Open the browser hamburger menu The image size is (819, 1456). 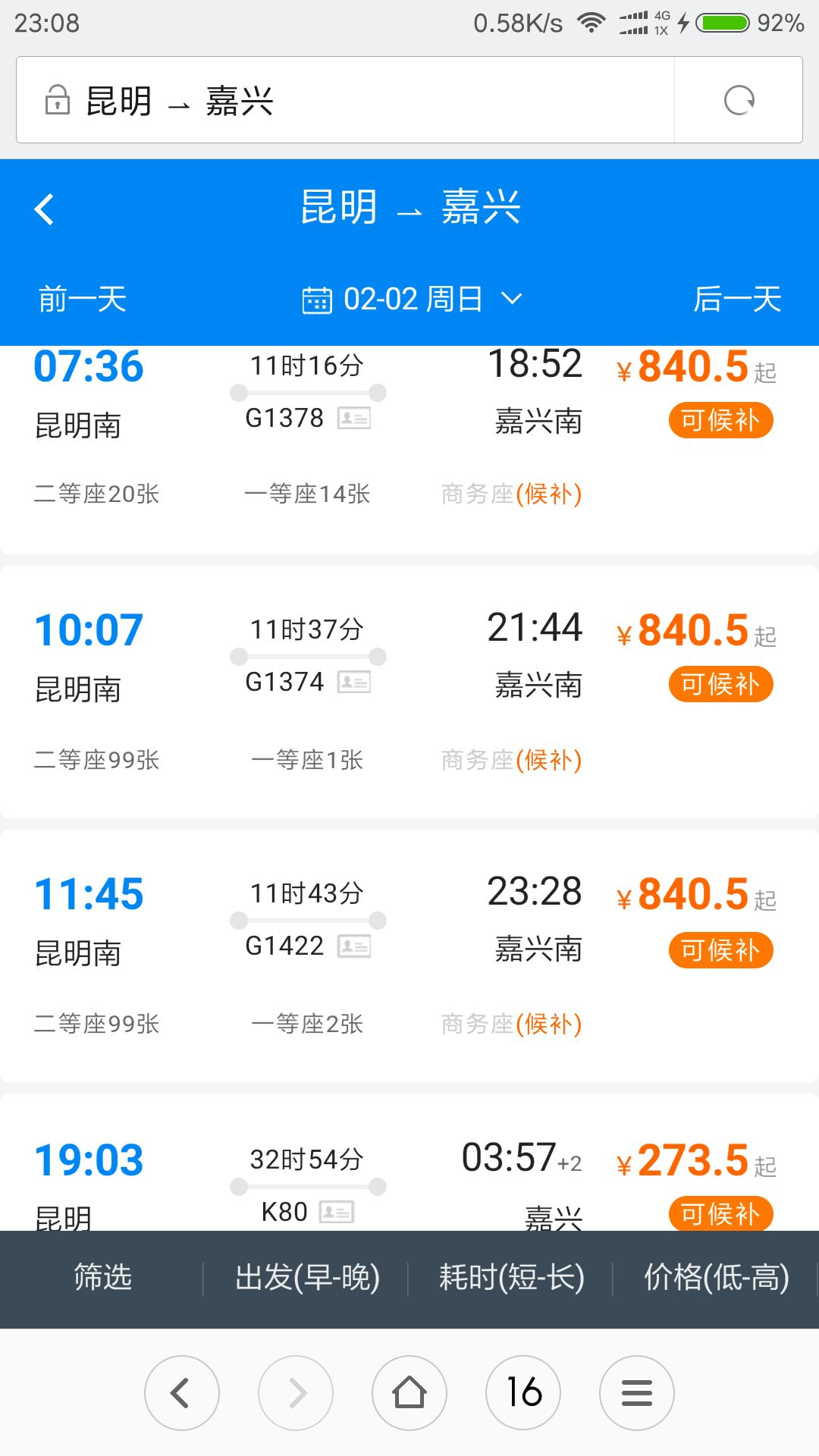(x=637, y=1393)
